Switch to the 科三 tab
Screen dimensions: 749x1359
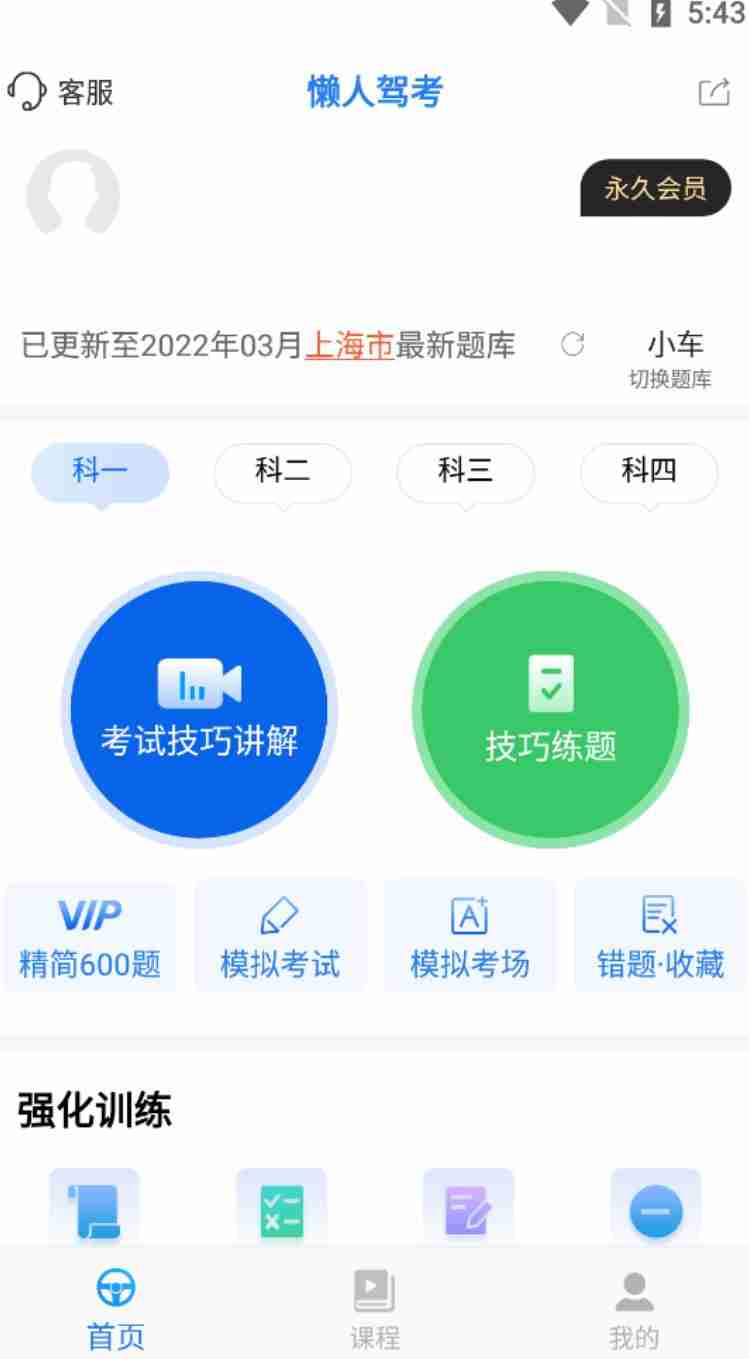[466, 473]
